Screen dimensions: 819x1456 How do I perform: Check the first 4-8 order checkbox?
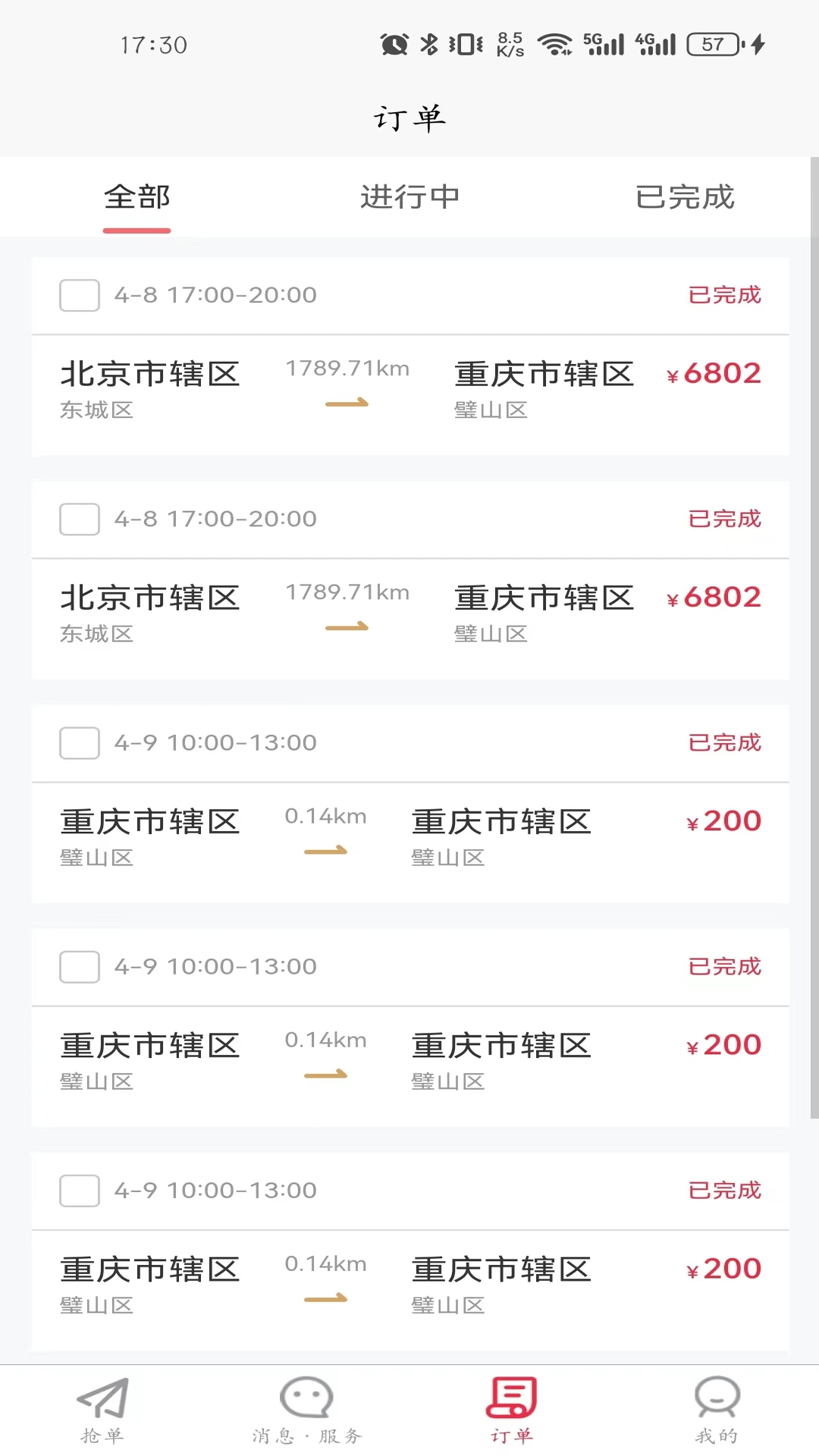coord(79,296)
